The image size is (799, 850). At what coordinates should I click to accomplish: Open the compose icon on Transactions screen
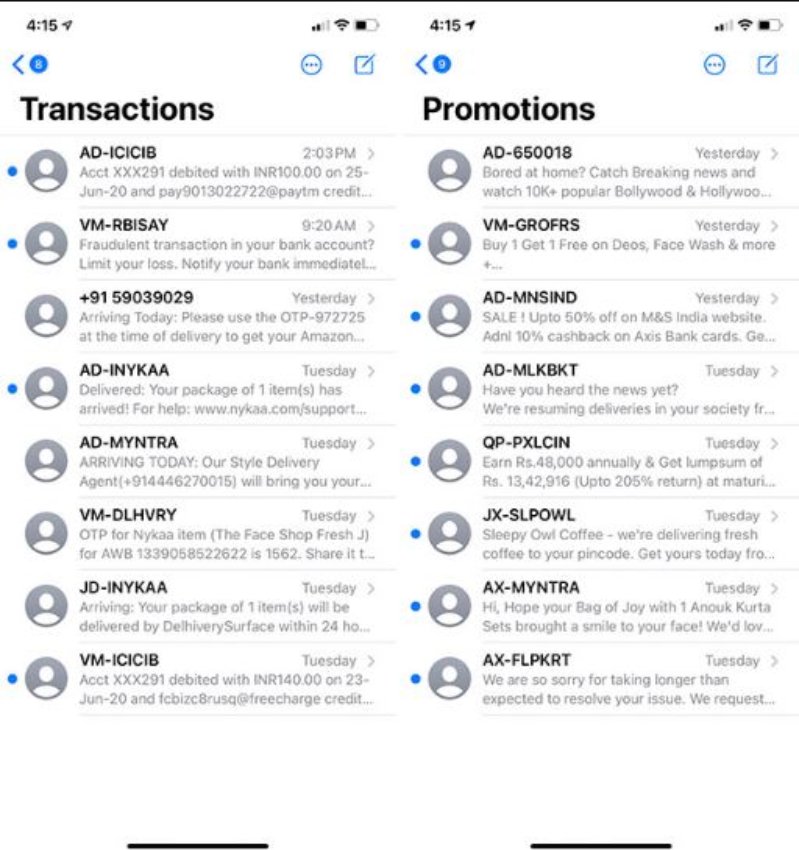click(364, 64)
